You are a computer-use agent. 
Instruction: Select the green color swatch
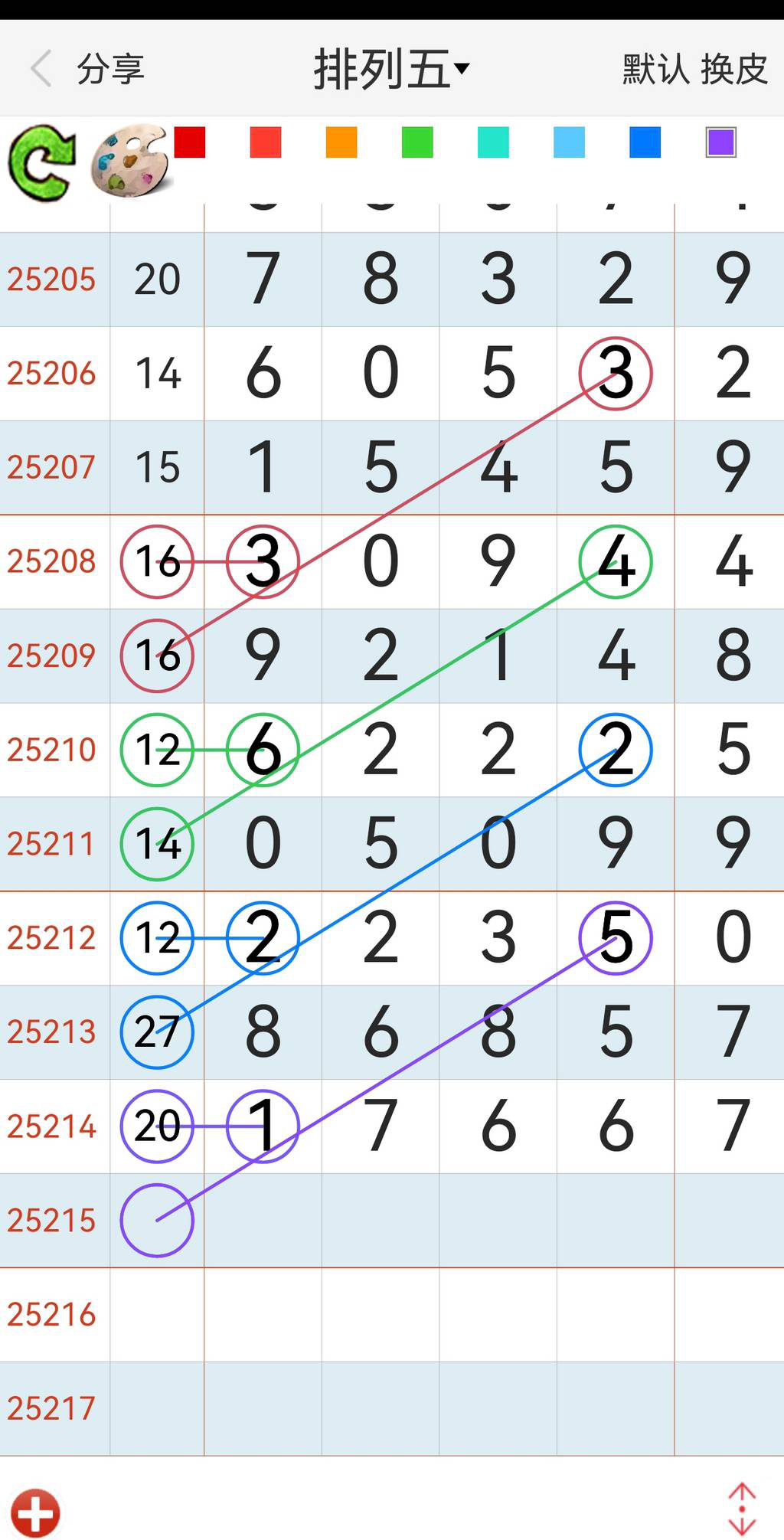(417, 142)
